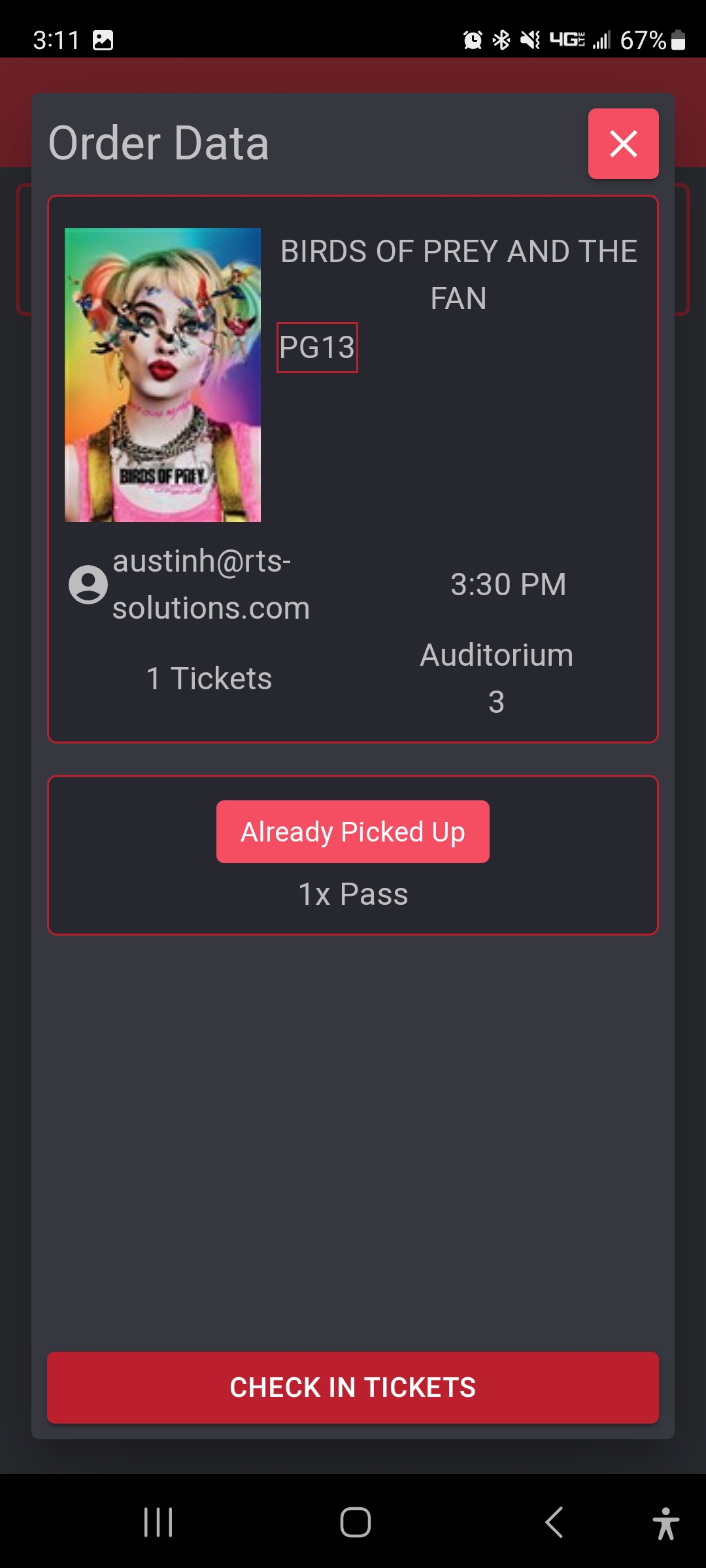
Task: Check in tickets for this order
Action: [x=353, y=1387]
